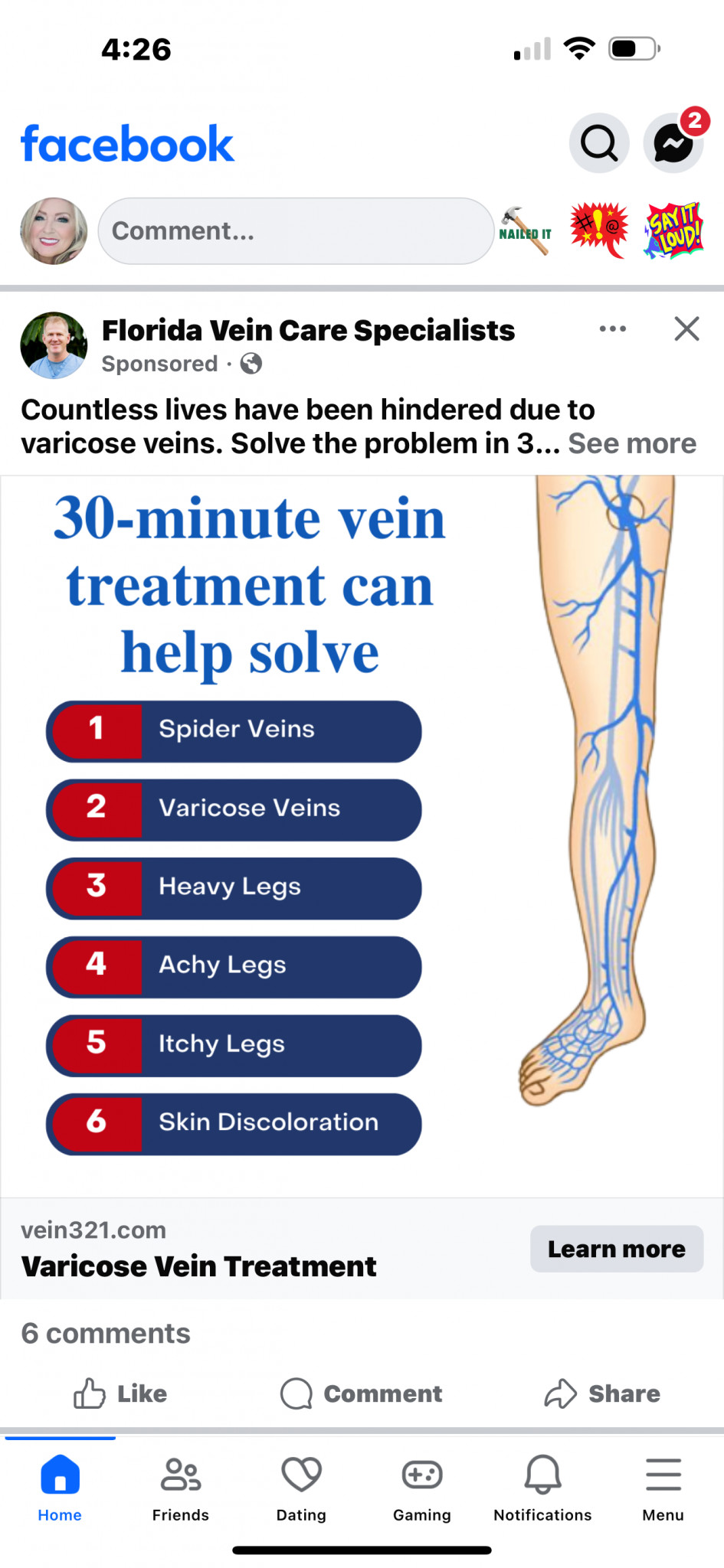Open Messenger chats icon
This screenshot has height=1568, width=724.
[673, 142]
